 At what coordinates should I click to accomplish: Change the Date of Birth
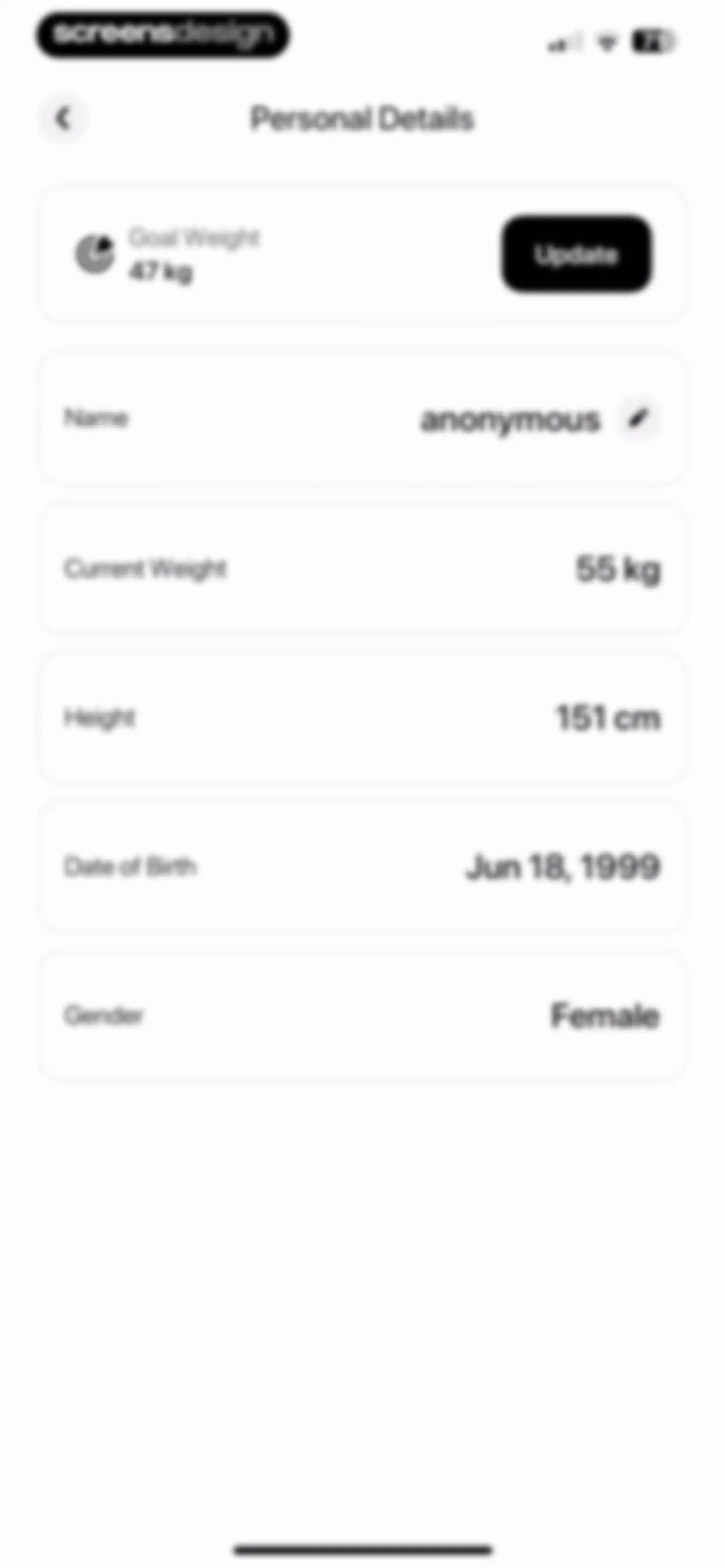363,866
